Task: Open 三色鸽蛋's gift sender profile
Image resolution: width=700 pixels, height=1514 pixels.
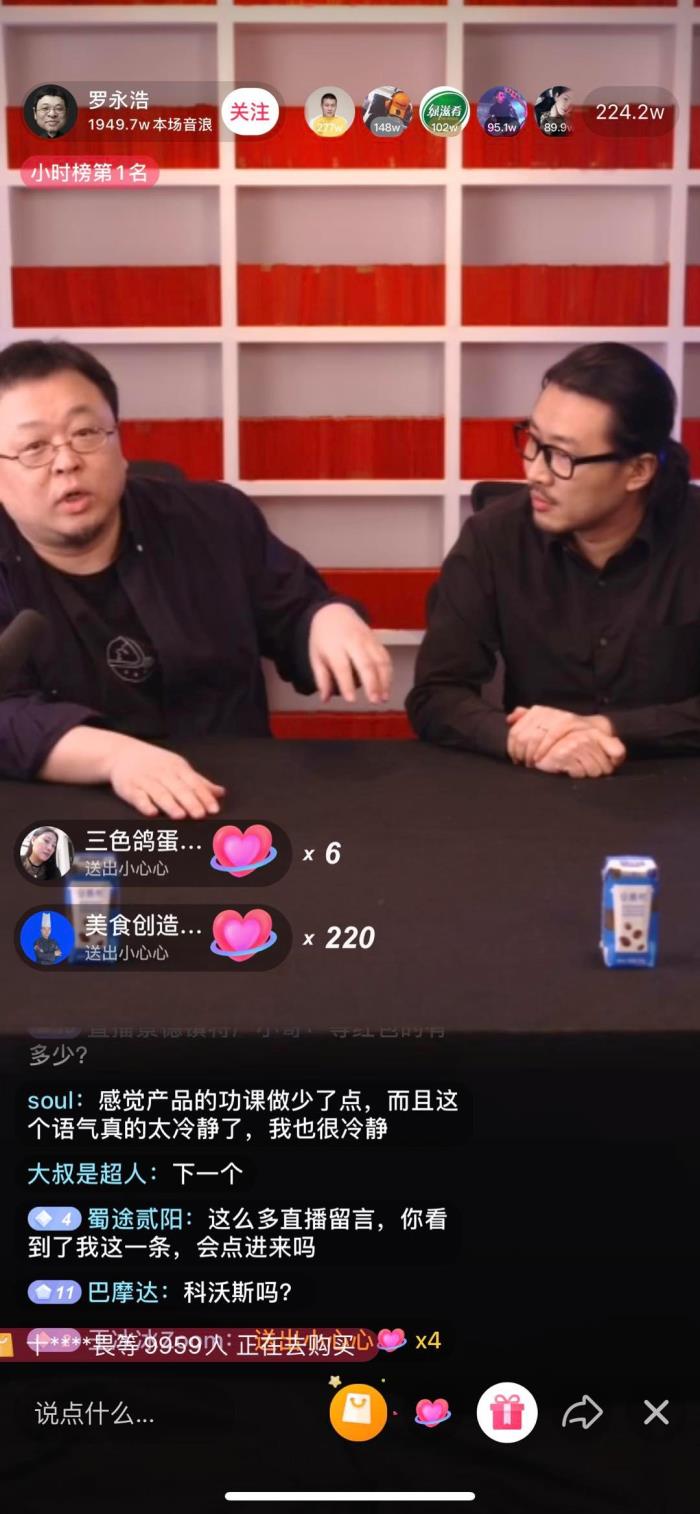Action: (x=46, y=853)
